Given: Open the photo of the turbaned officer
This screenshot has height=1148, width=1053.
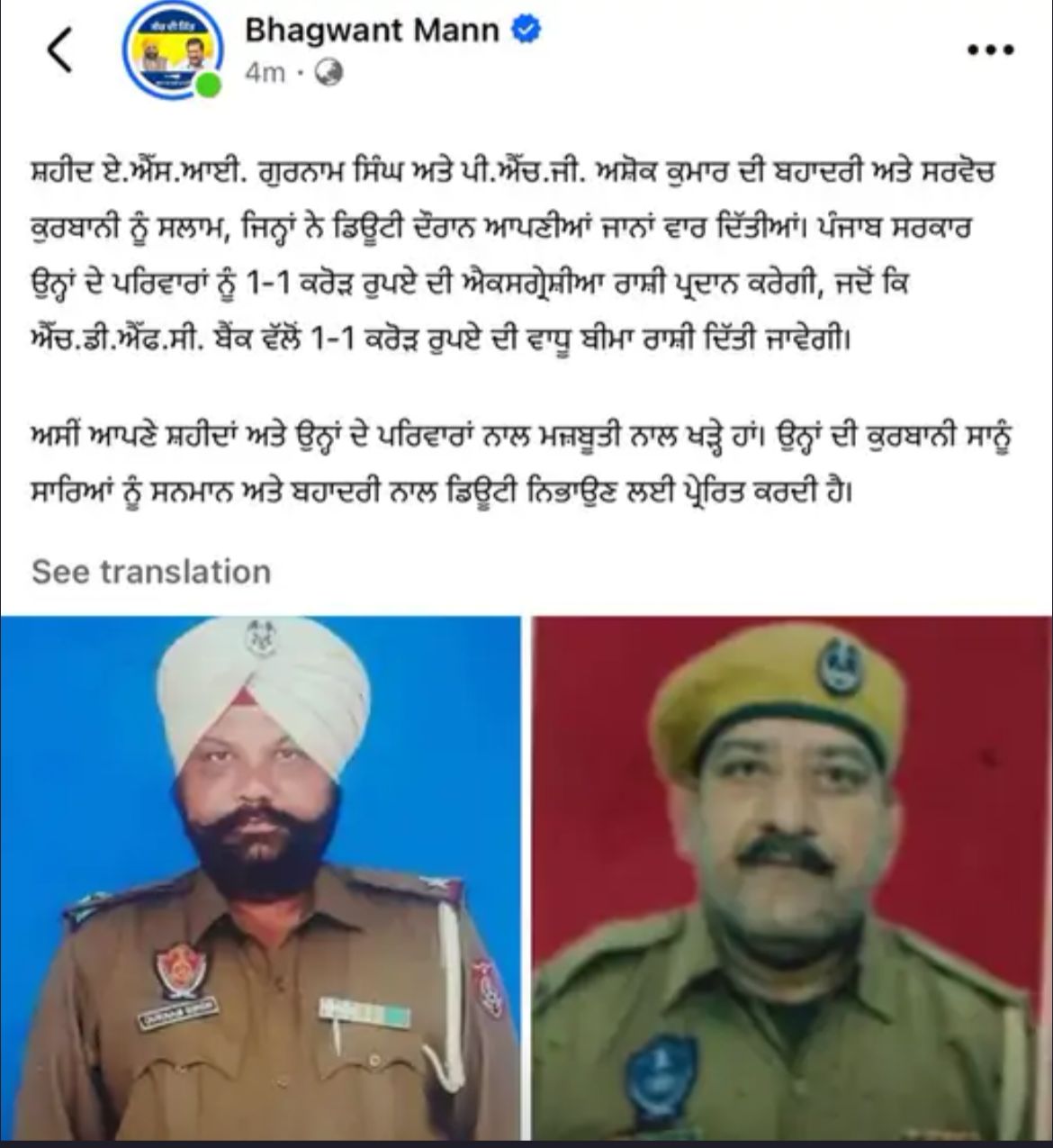Looking at the screenshot, I should click(x=260, y=876).
